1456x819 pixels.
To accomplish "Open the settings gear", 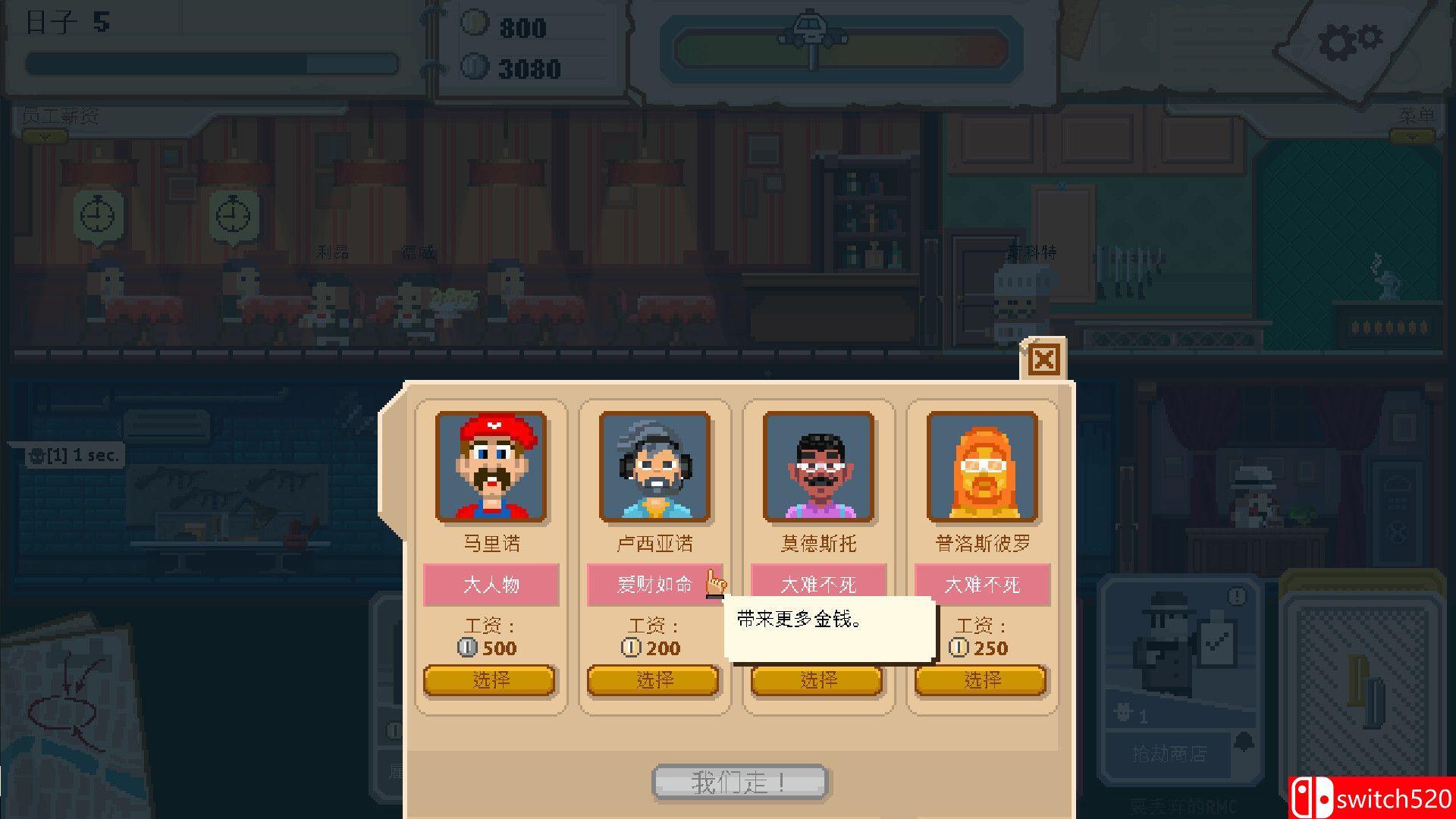I will (1349, 42).
